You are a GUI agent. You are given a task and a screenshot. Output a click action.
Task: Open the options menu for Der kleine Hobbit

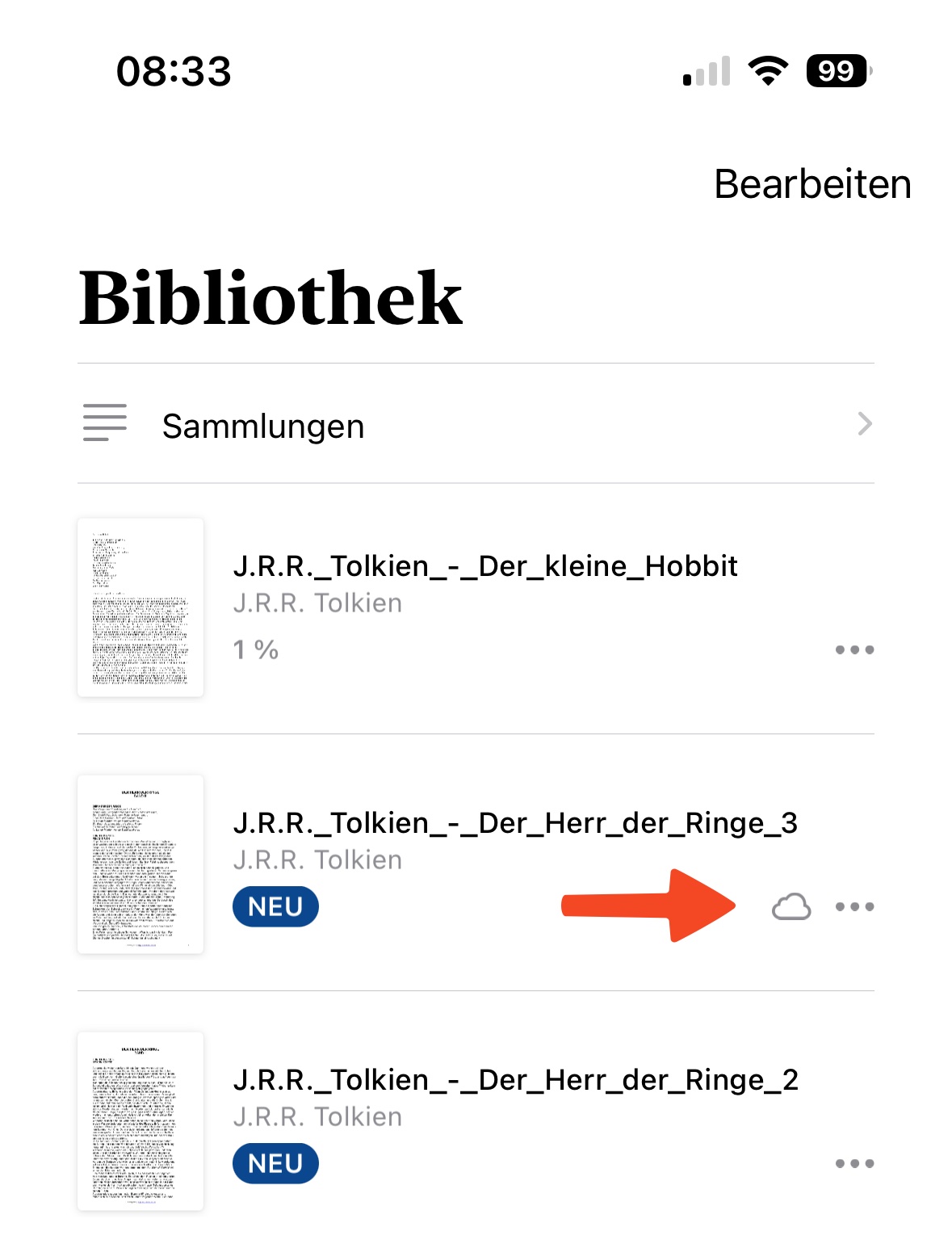[x=854, y=649]
